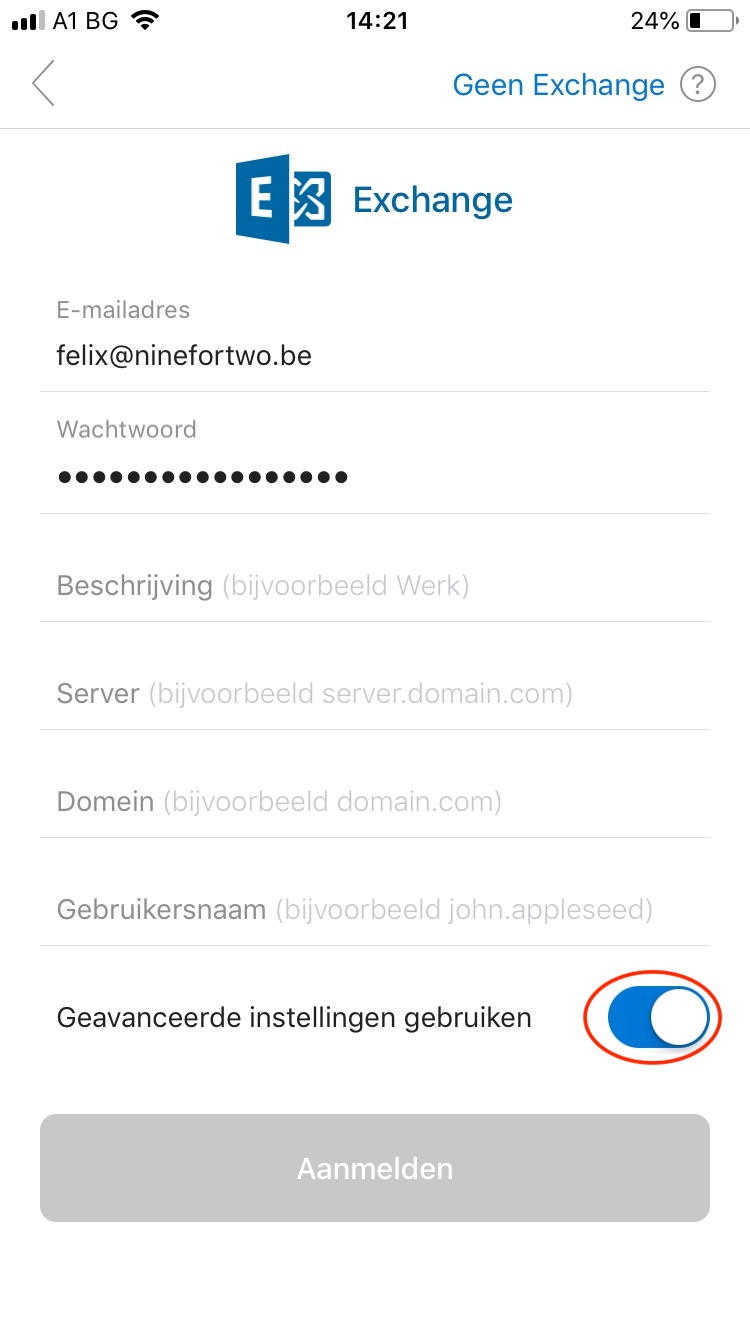The width and height of the screenshot is (750, 1334).
Task: Enter the Domein field
Action: click(x=374, y=801)
